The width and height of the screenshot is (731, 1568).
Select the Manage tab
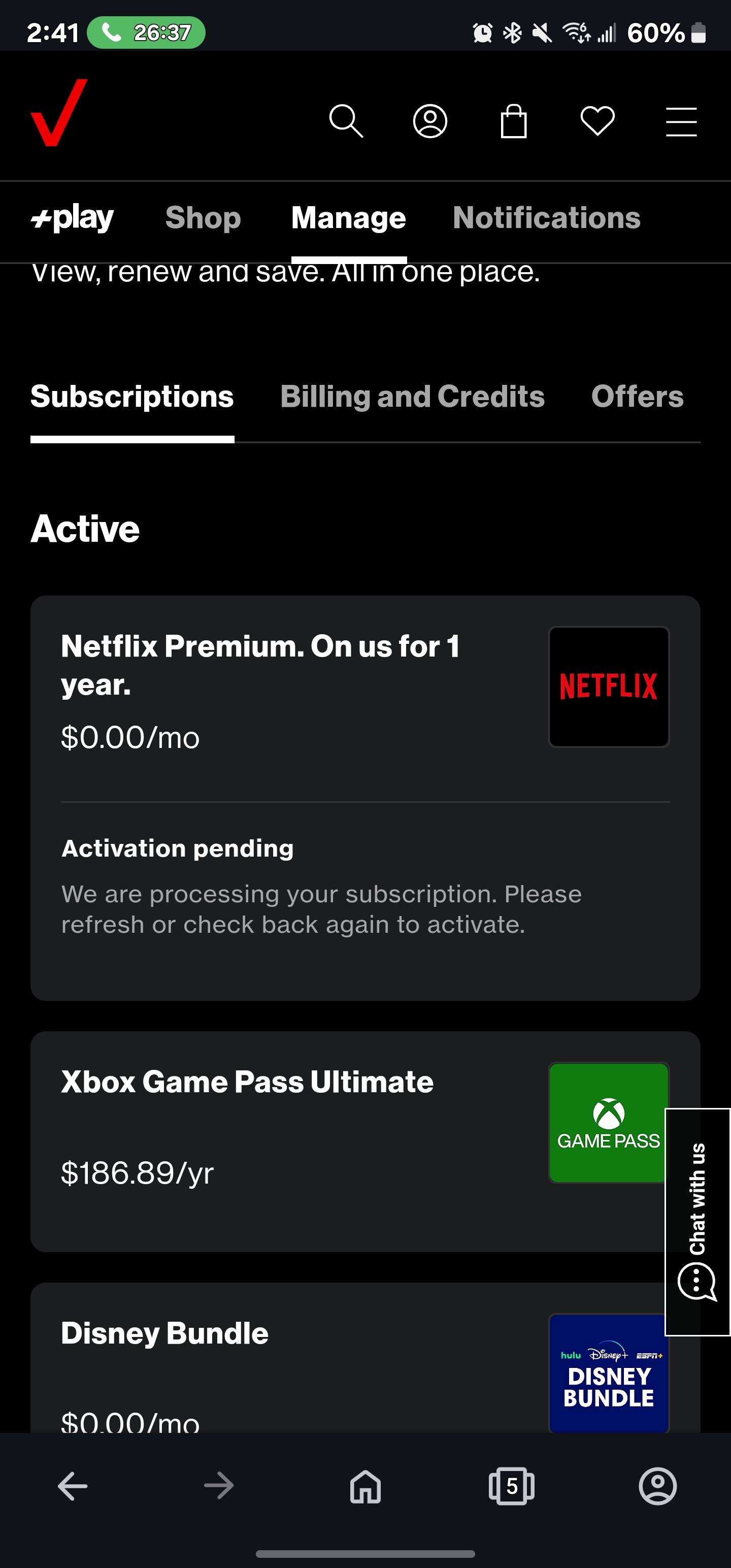point(348,218)
